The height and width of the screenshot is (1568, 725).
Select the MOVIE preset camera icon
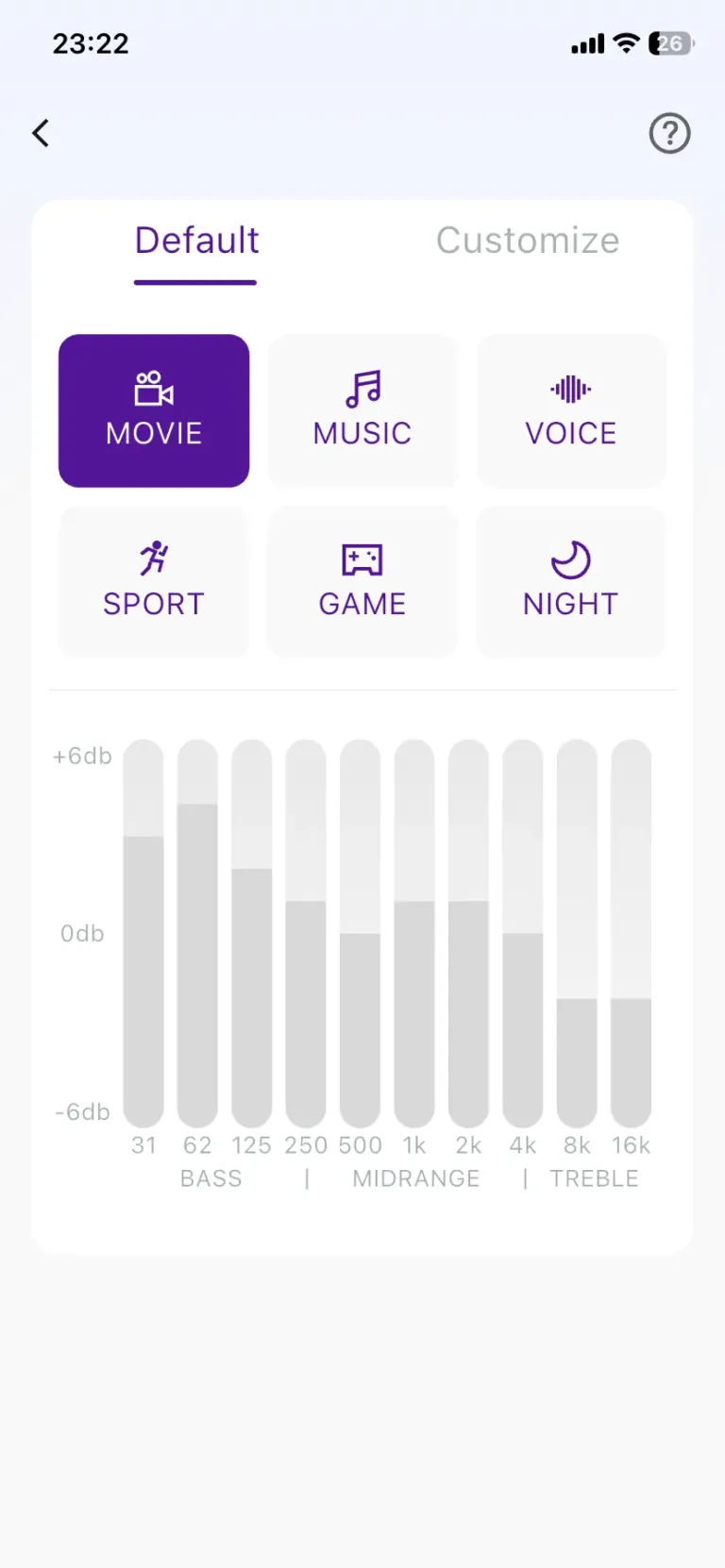(x=154, y=389)
